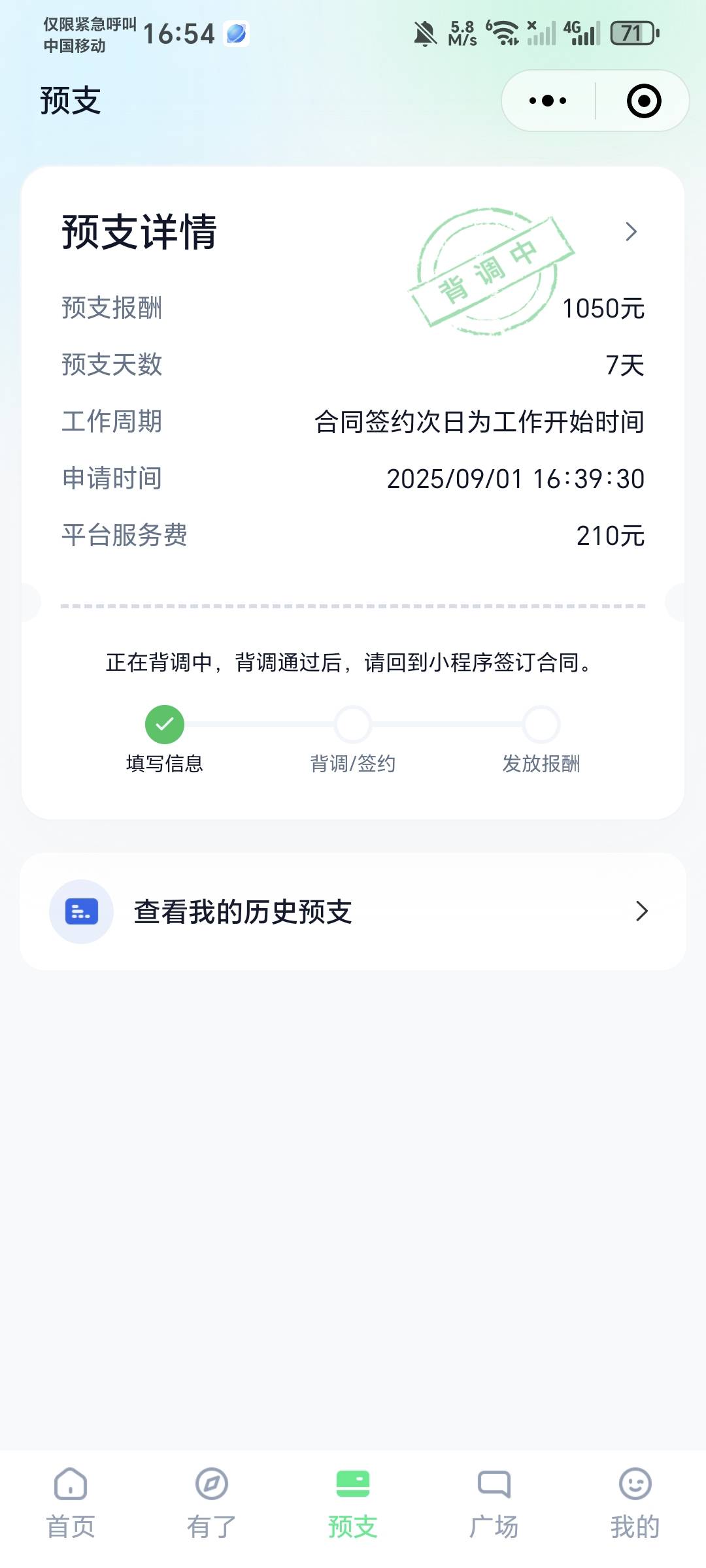The image size is (706, 1568).
Task: Close the mini program via the circle icon
Action: pyautogui.click(x=644, y=101)
